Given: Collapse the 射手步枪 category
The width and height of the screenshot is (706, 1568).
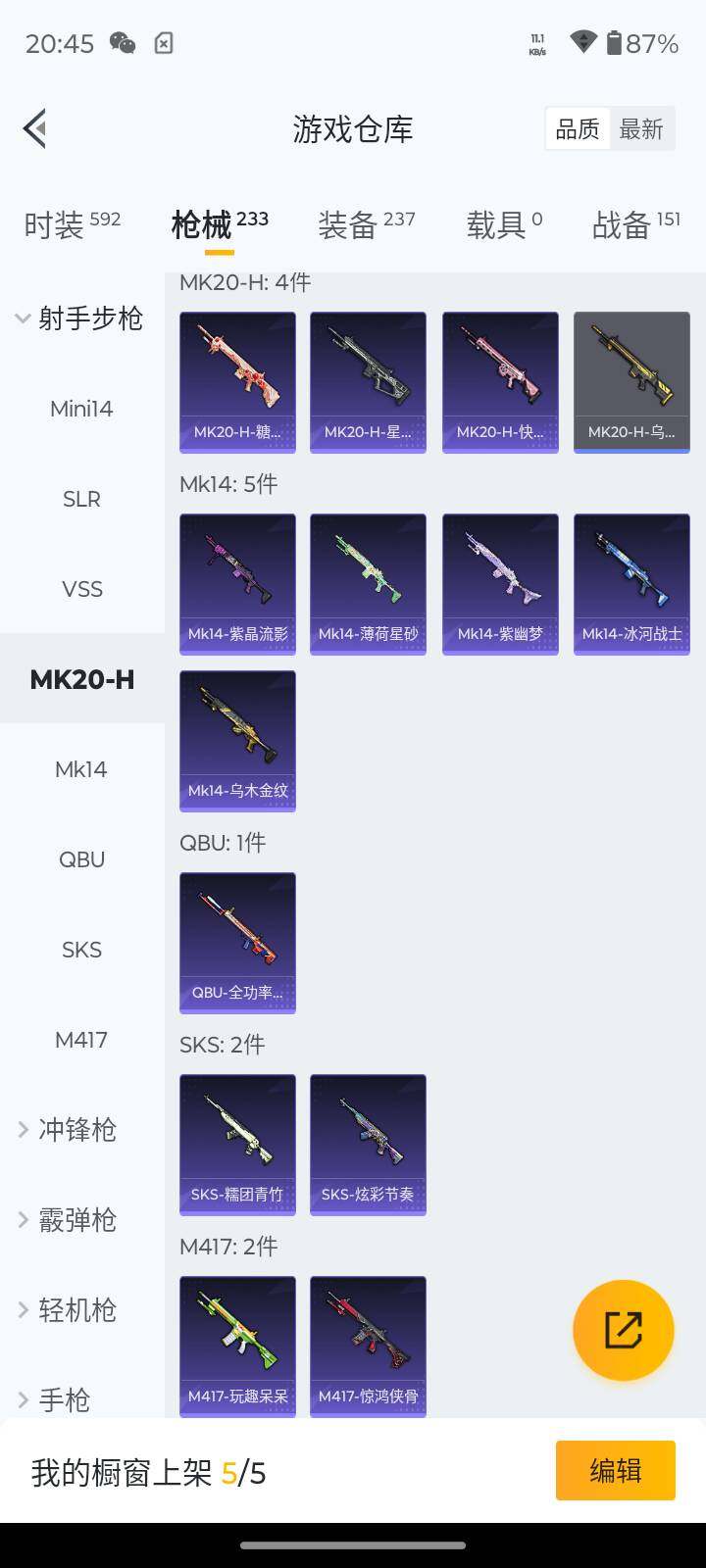Looking at the screenshot, I should click(x=80, y=318).
